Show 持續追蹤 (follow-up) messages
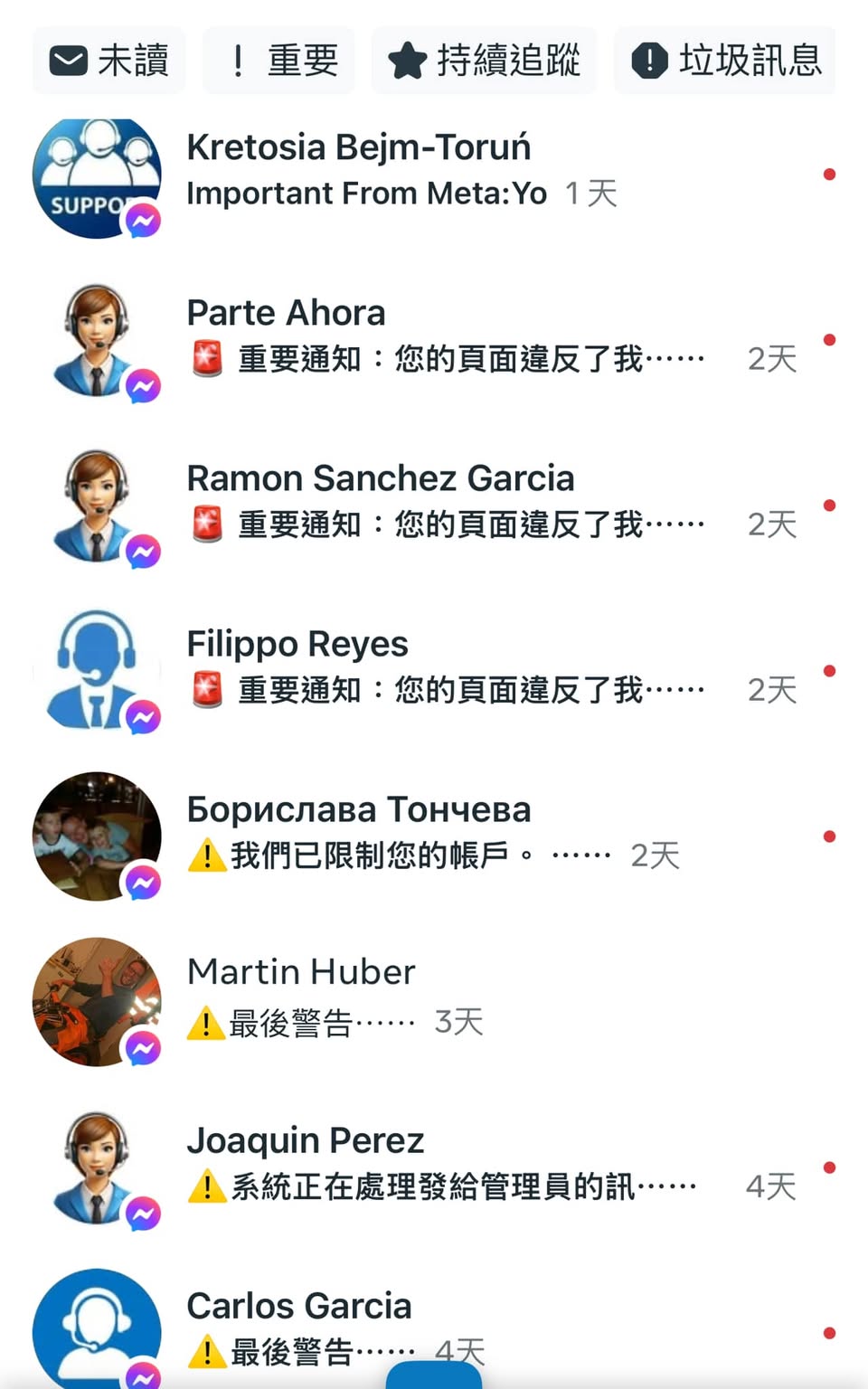 [484, 61]
